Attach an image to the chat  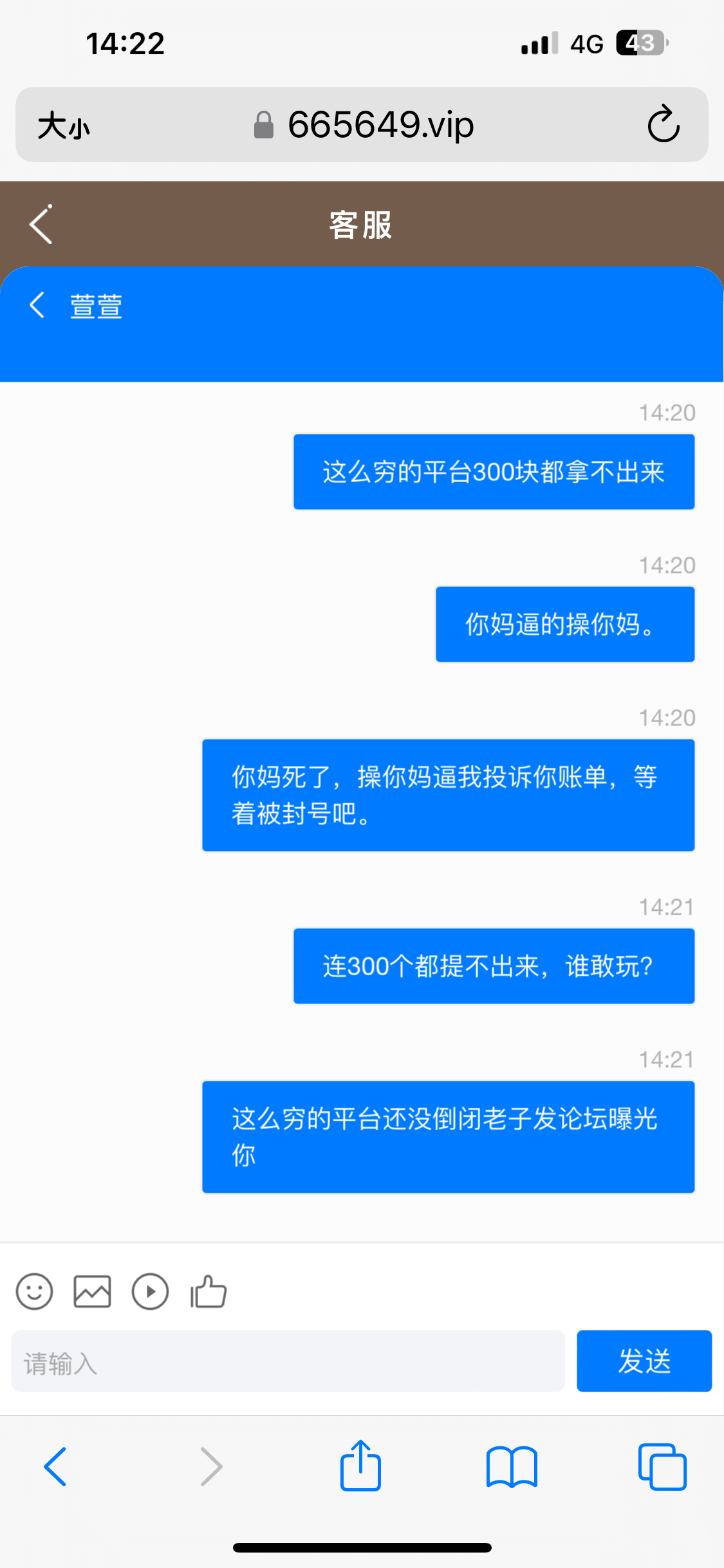[x=92, y=1291]
